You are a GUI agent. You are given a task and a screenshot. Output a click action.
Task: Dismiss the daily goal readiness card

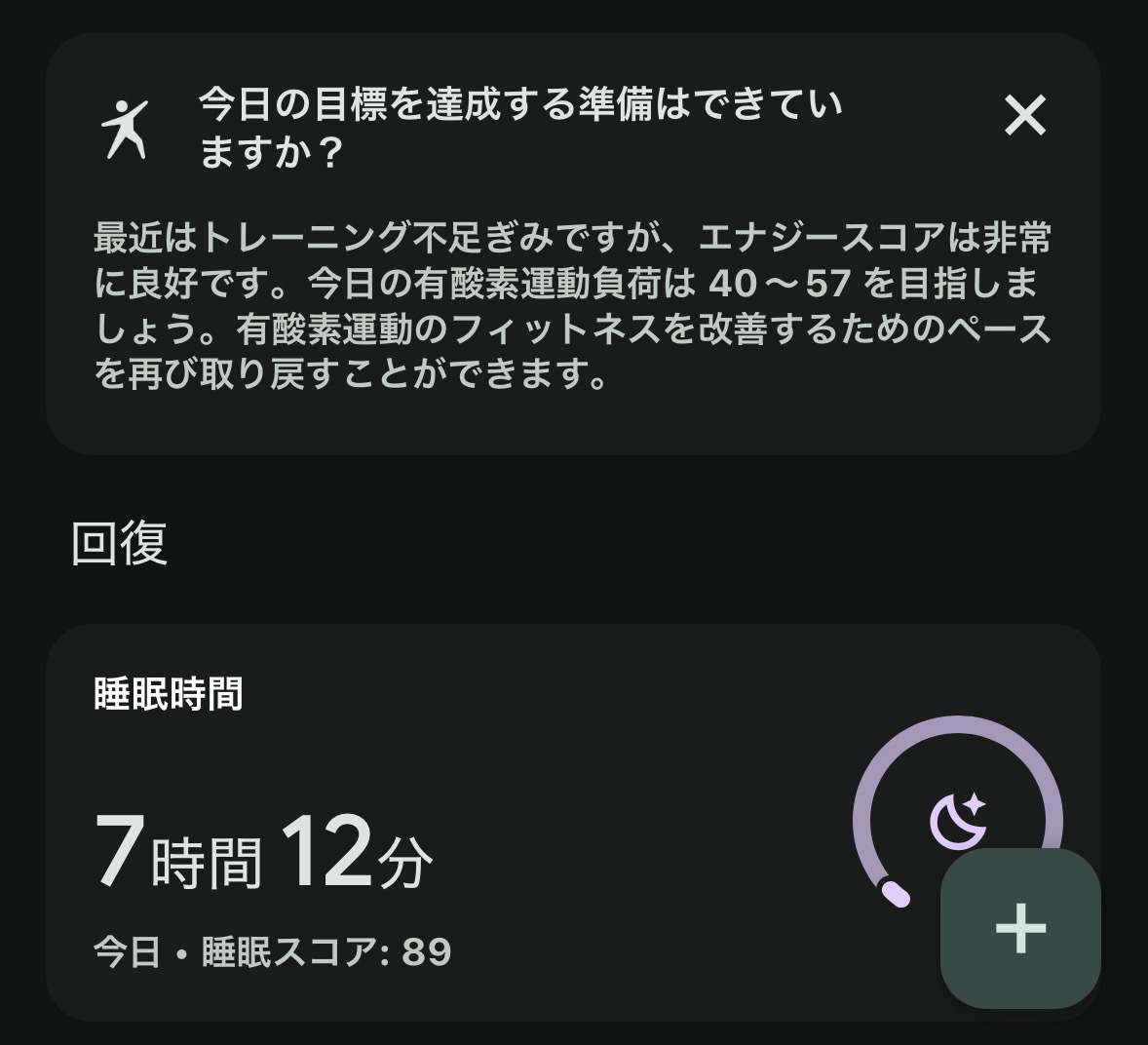(1024, 116)
